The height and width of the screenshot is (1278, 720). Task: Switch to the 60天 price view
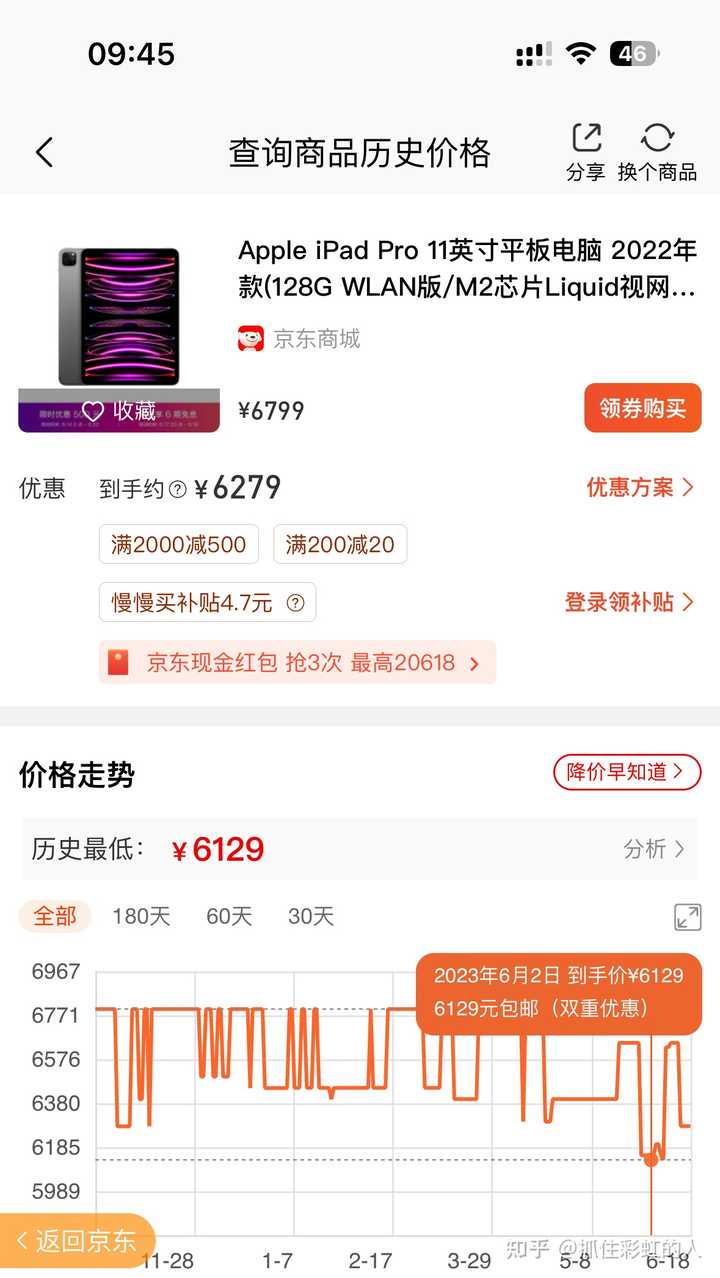(x=227, y=916)
